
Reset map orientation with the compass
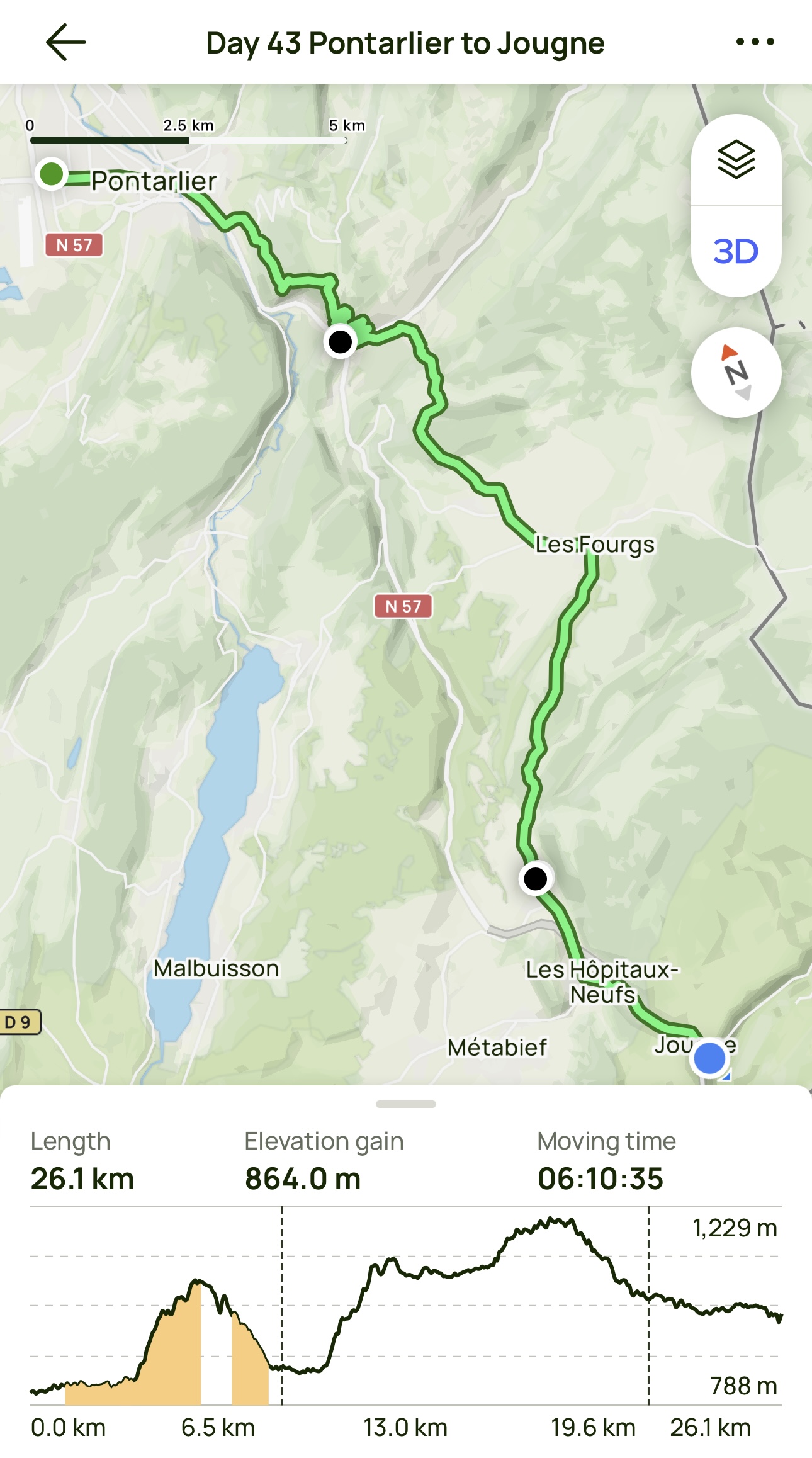(x=736, y=373)
